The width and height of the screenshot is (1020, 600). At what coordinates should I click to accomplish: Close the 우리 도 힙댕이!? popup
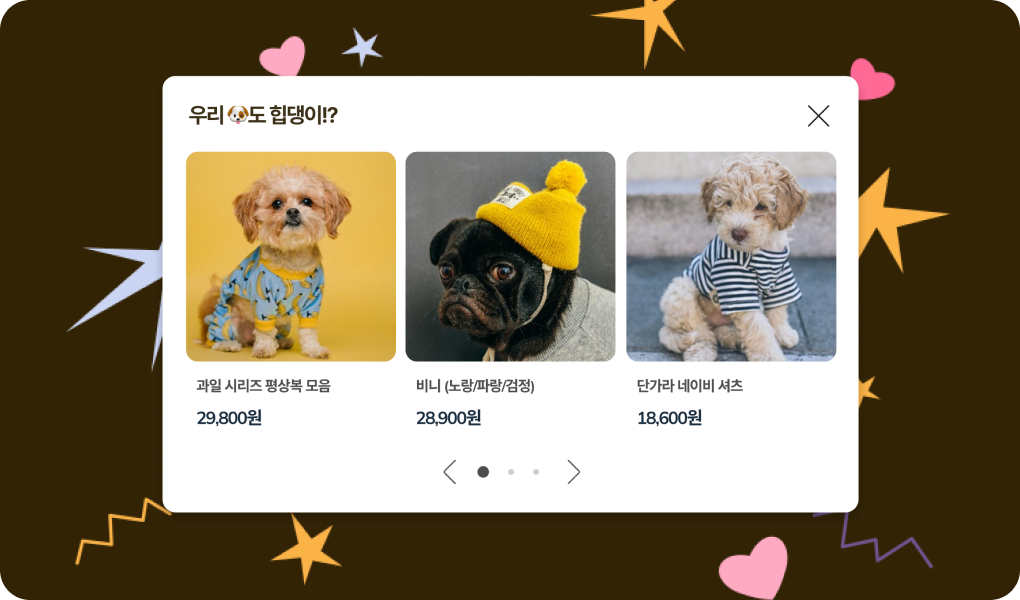818,116
